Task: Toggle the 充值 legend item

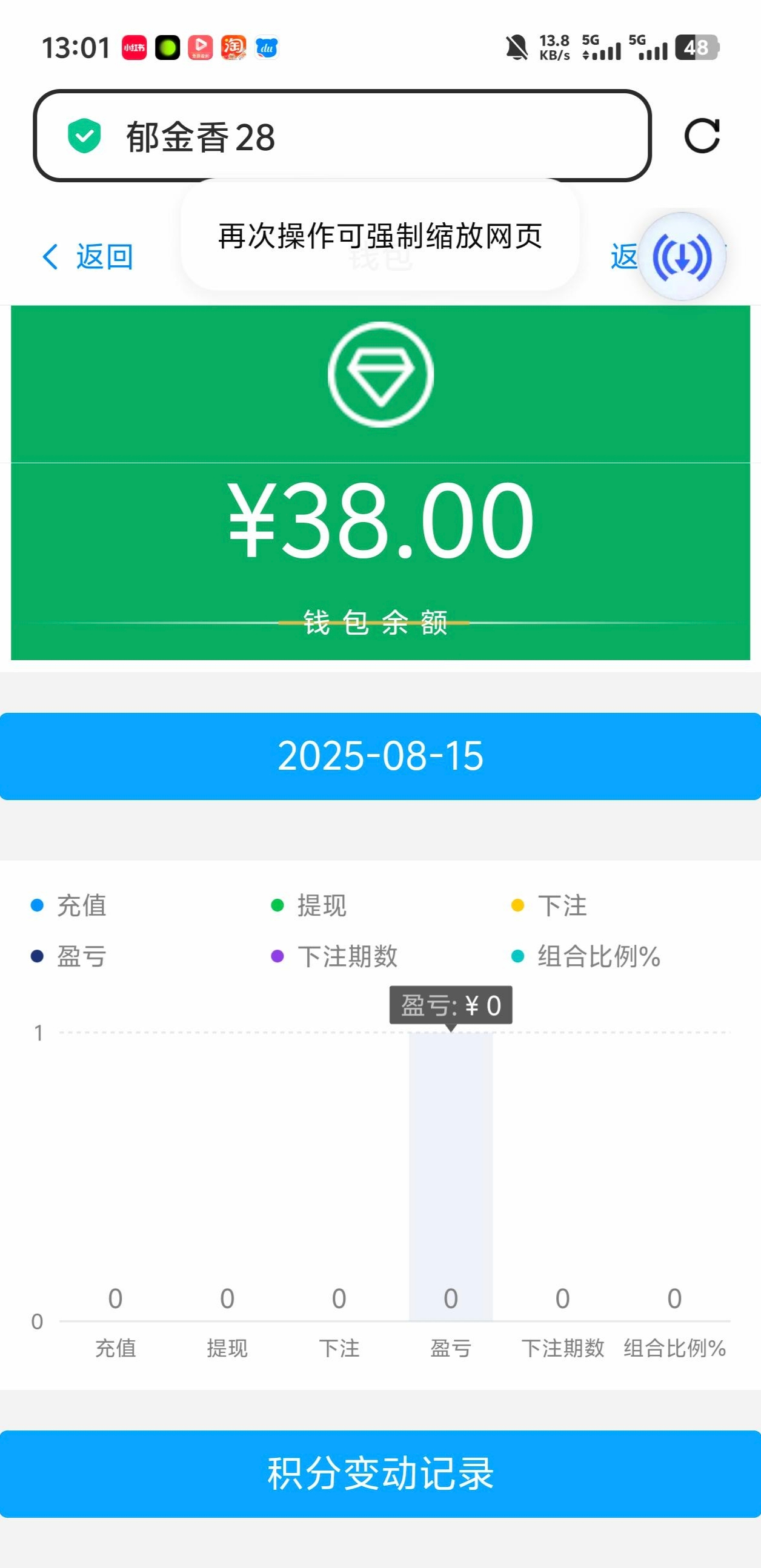Action: coord(70,905)
